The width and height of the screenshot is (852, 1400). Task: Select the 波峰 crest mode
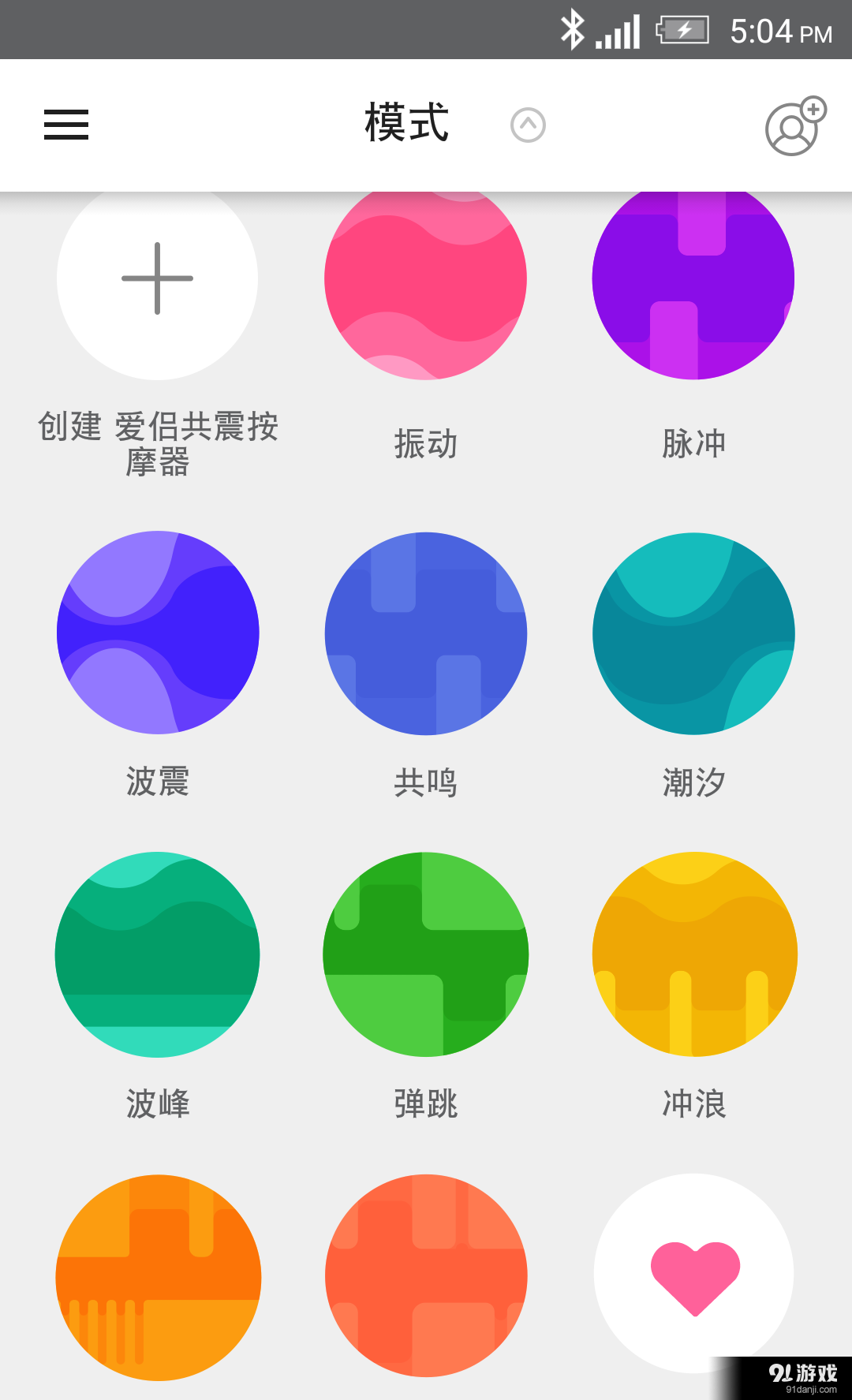point(156,954)
